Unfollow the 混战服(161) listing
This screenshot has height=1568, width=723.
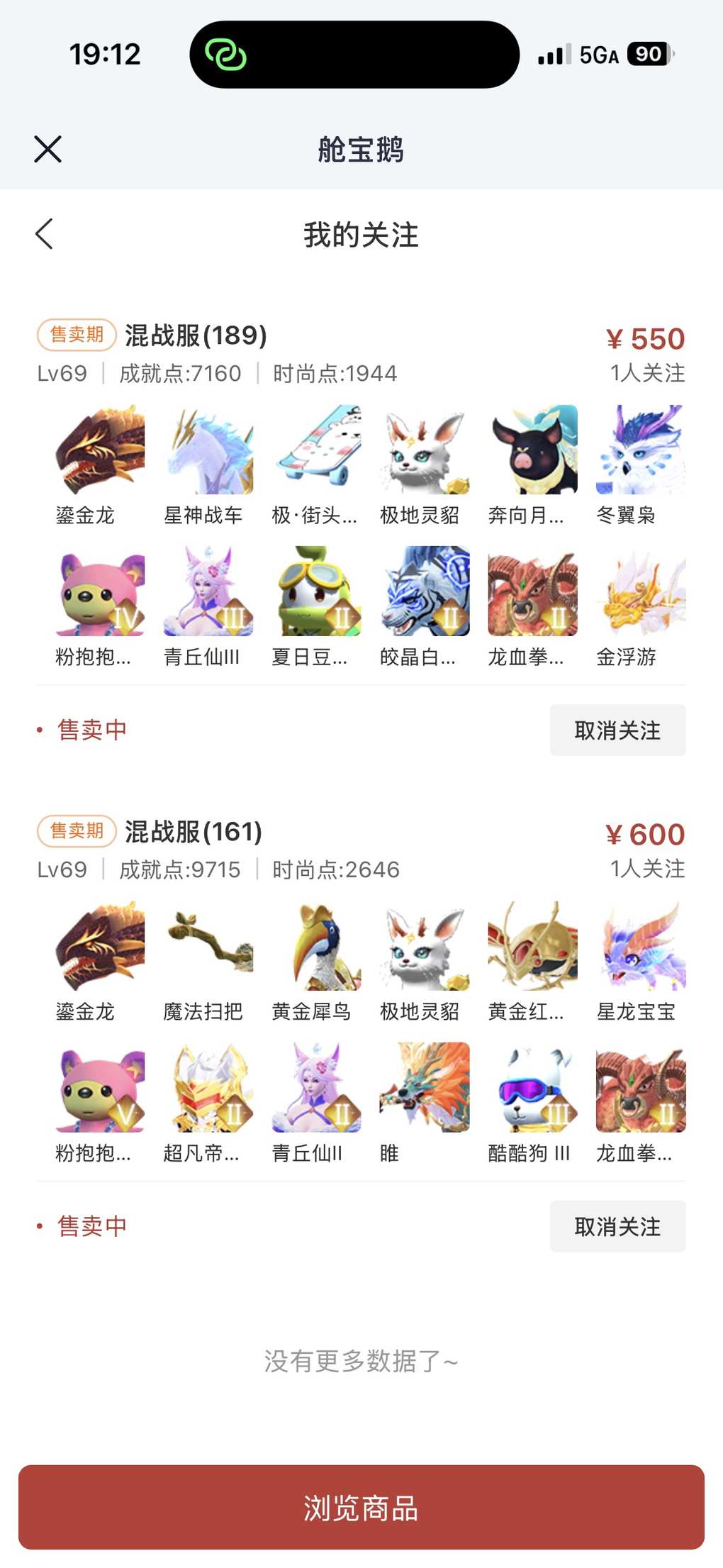(x=617, y=1225)
